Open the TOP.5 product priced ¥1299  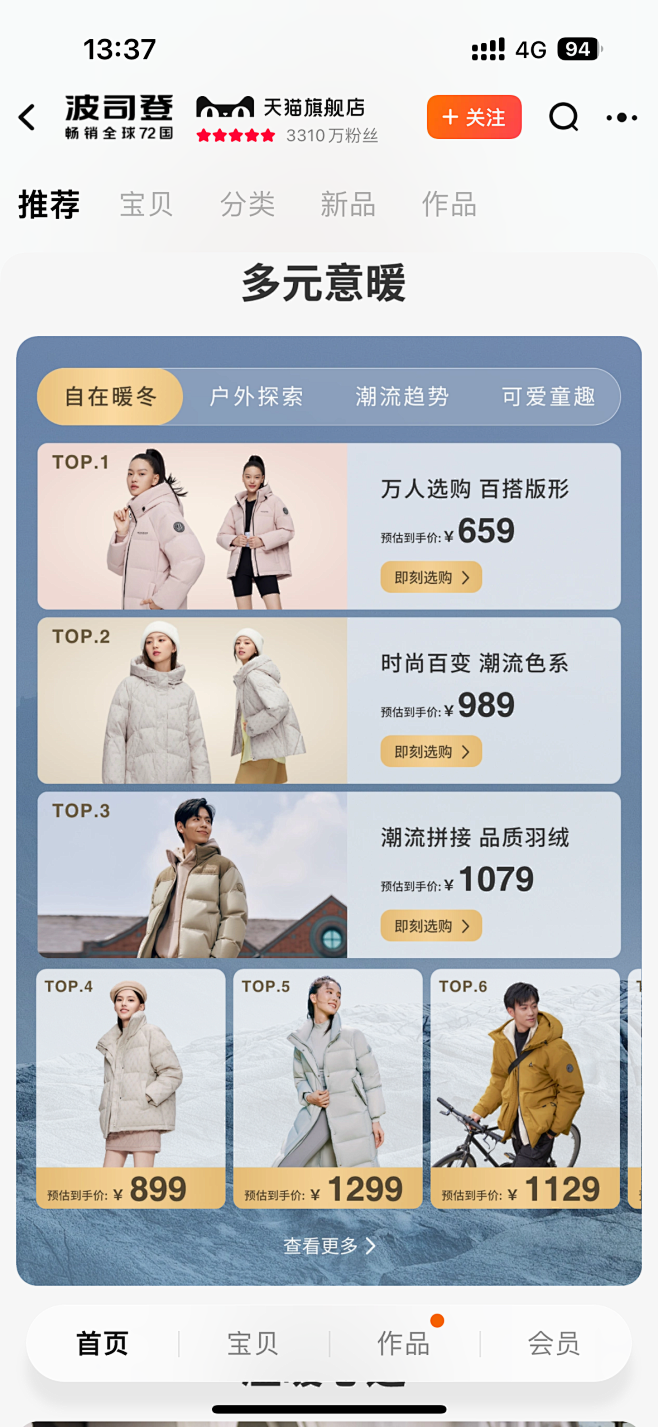click(x=328, y=1089)
